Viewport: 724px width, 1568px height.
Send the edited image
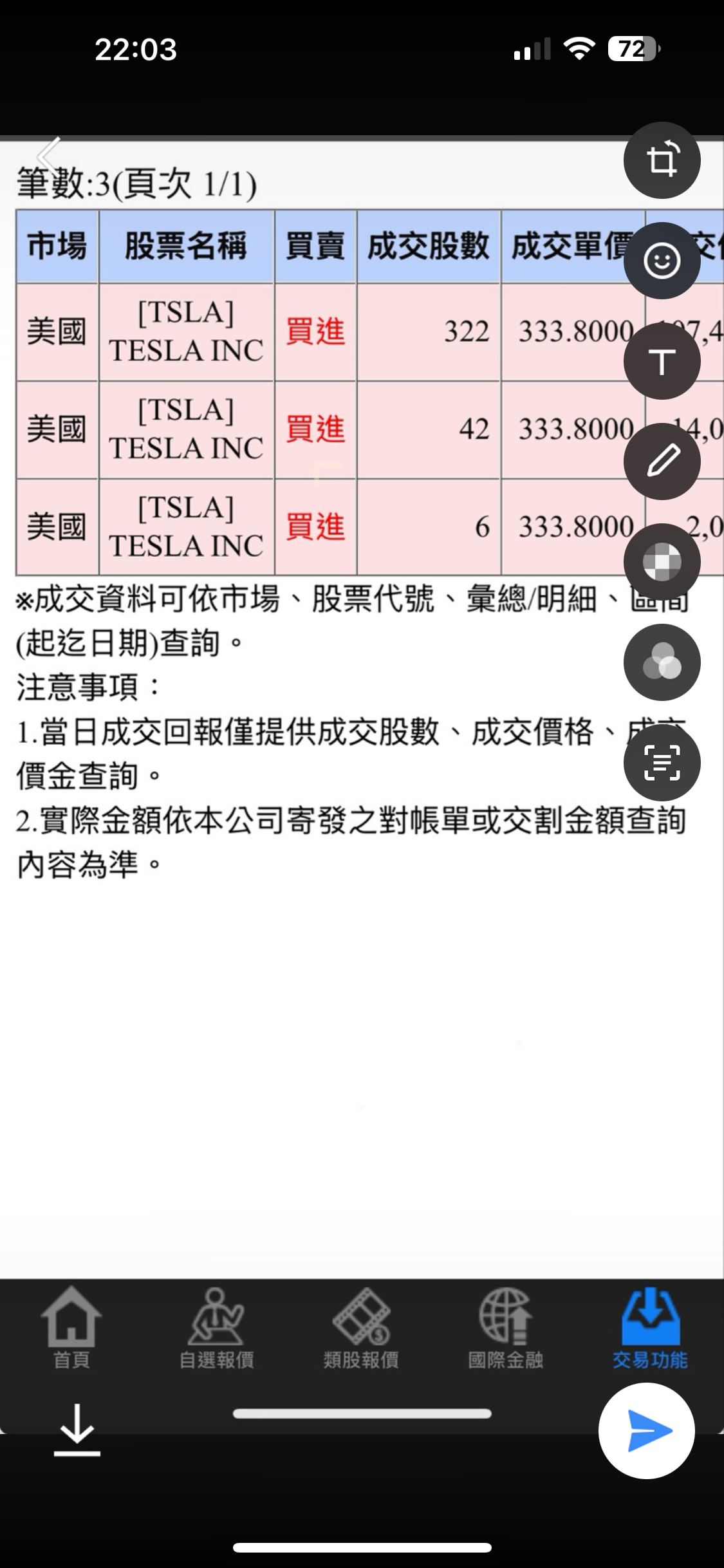tap(646, 1430)
